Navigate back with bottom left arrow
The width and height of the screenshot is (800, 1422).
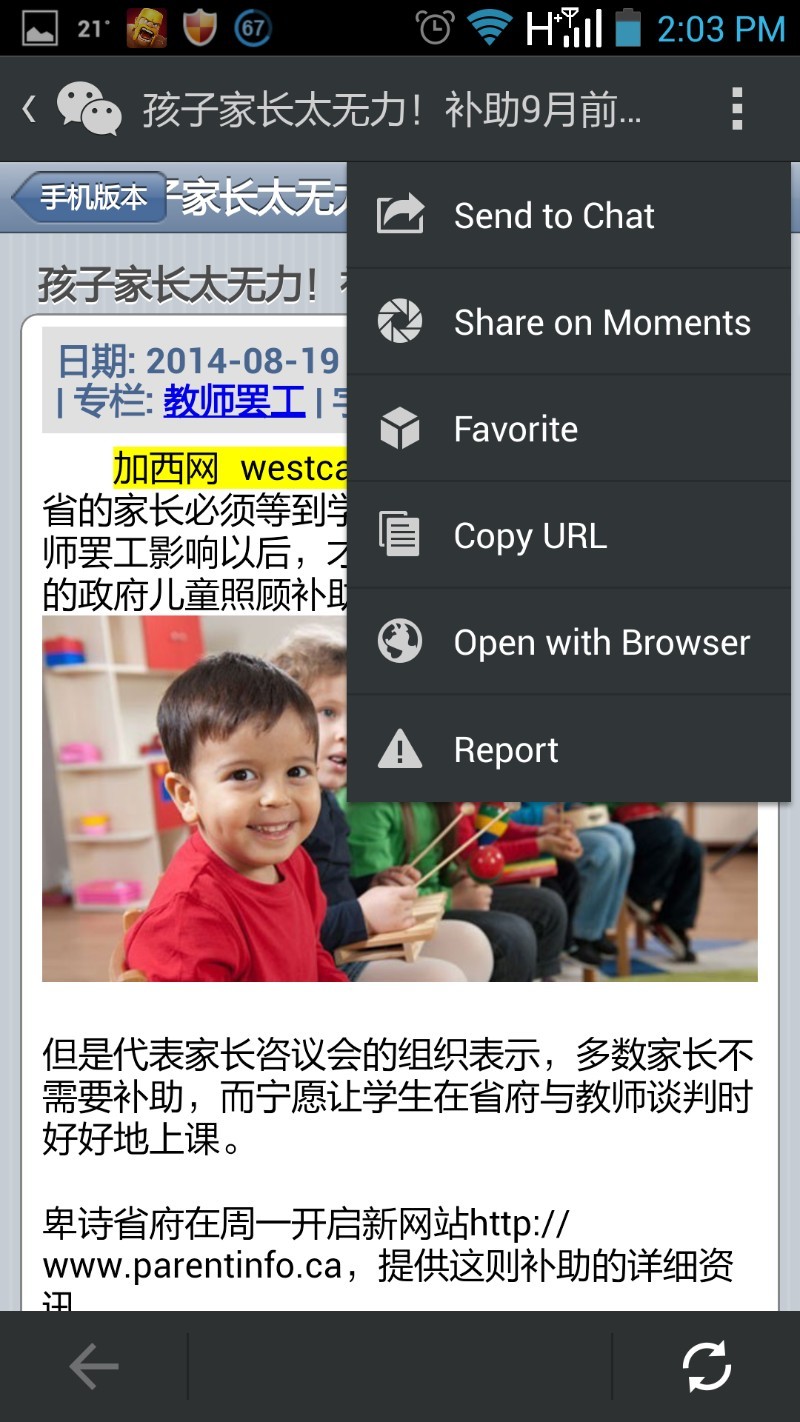pyautogui.click(x=94, y=1366)
